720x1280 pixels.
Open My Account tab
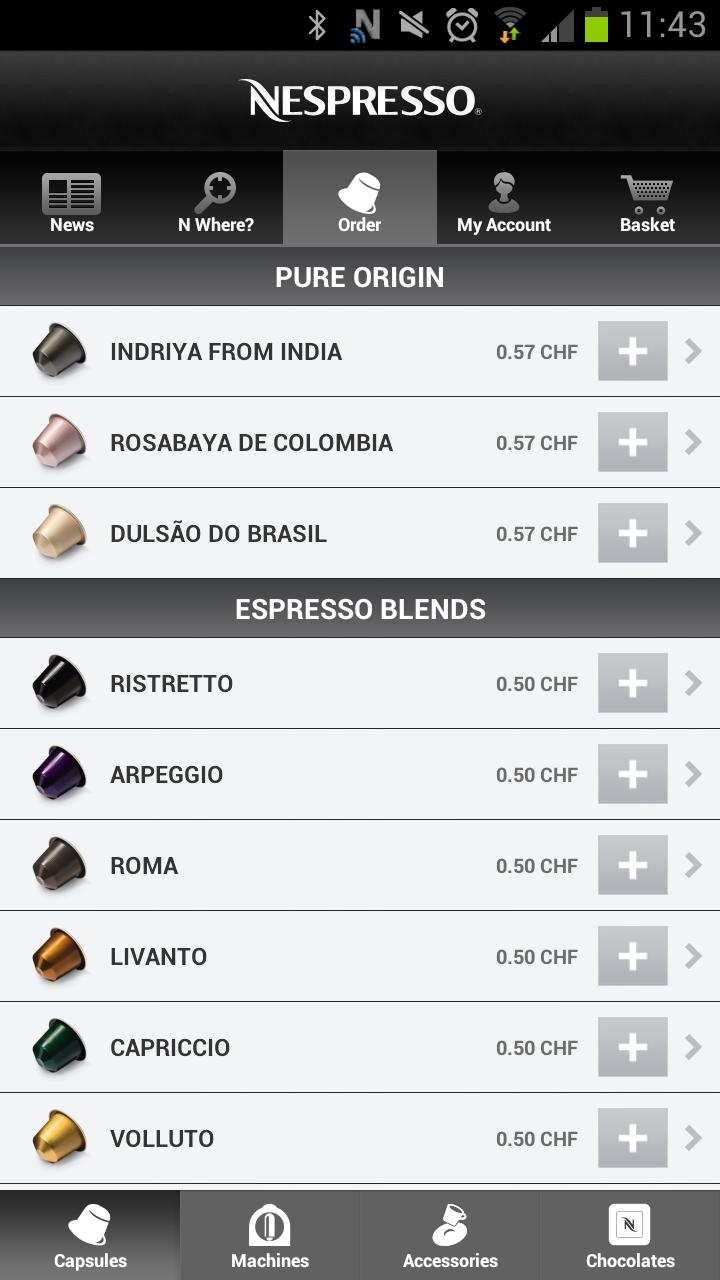tap(504, 198)
